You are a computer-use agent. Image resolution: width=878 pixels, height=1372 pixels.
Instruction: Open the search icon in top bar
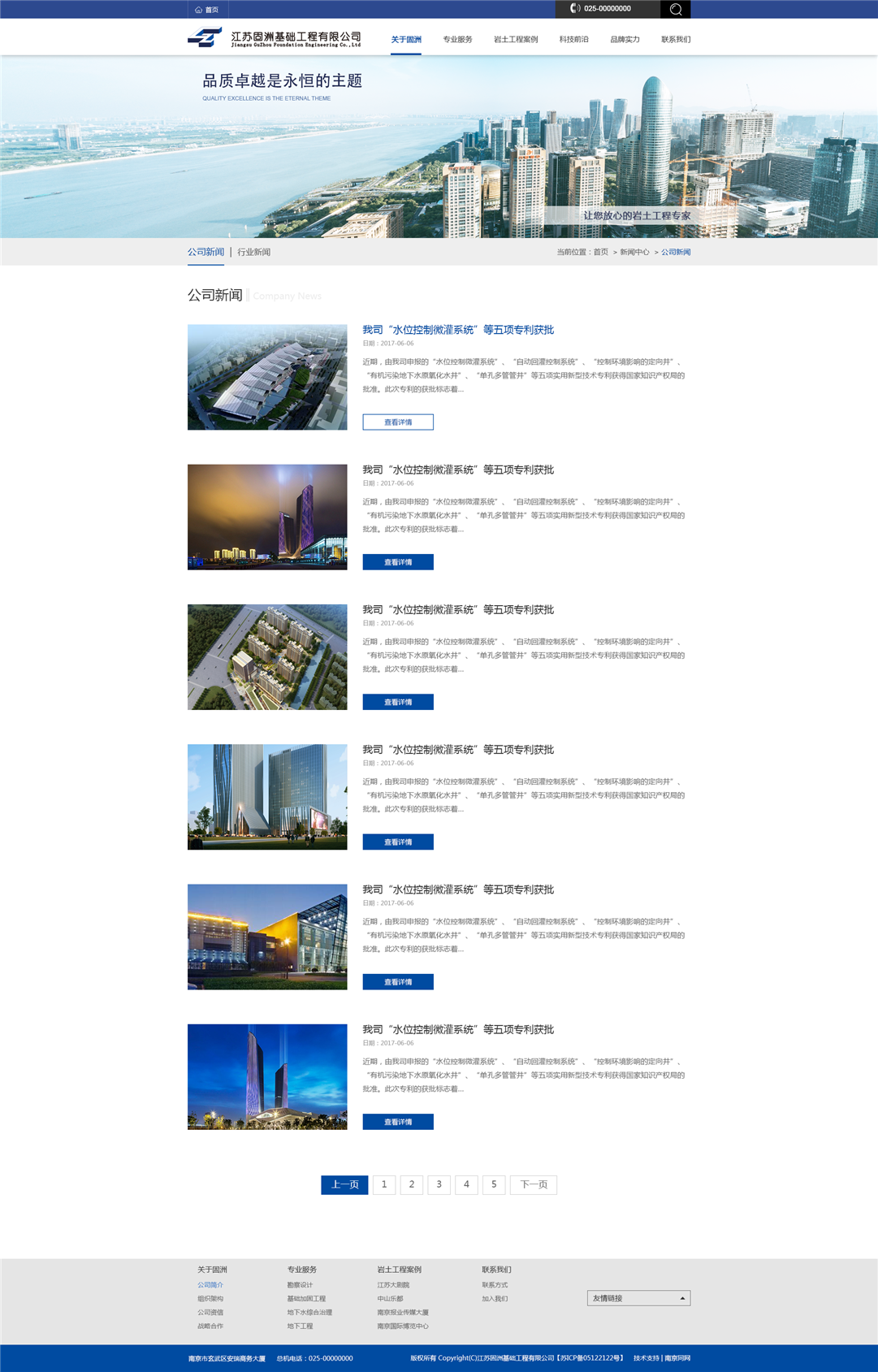pos(675,9)
